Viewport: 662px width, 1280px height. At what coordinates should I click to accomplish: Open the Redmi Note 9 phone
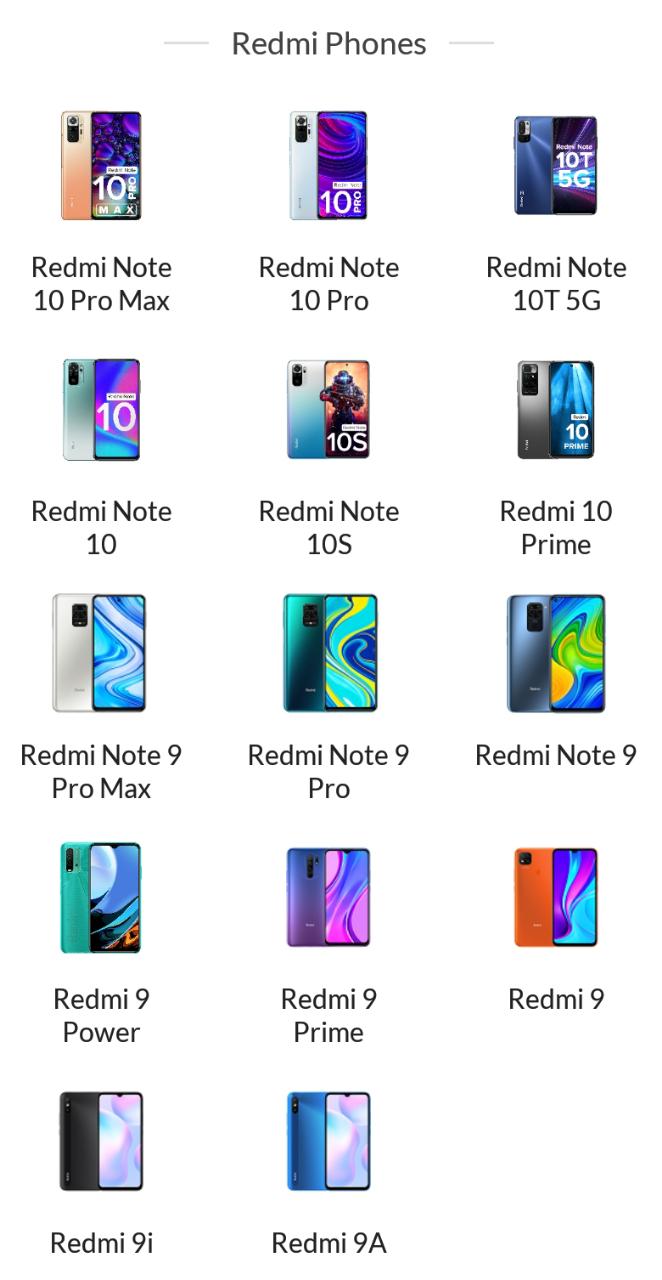click(556, 654)
